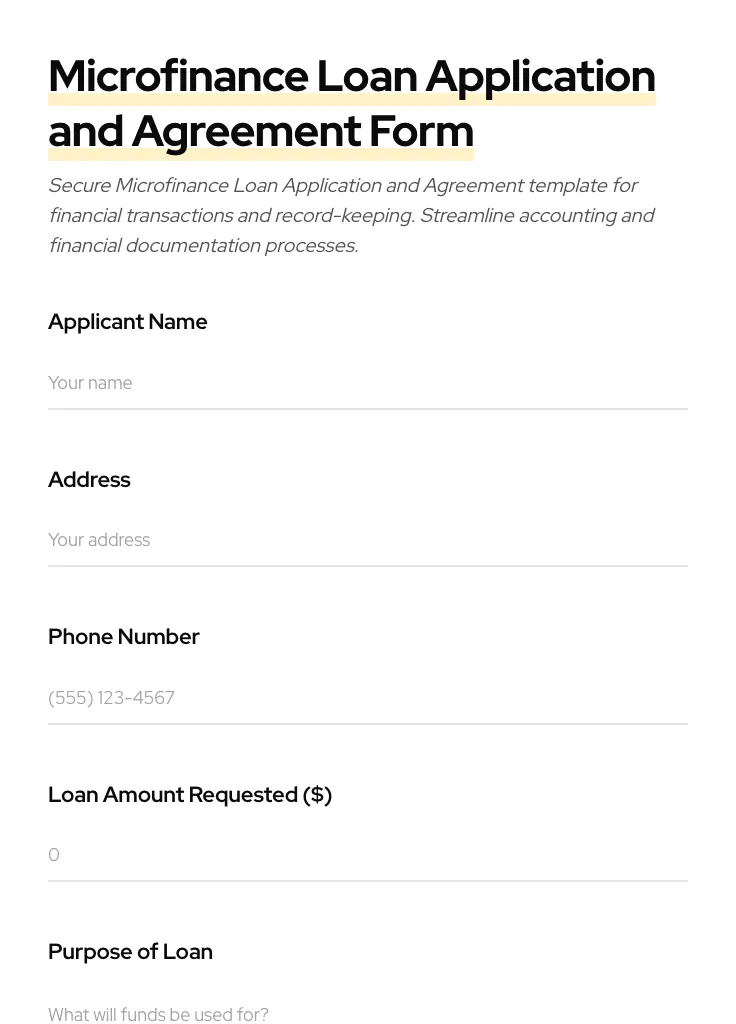This screenshot has width=736, height=1024.
Task: Click the phone number placeholder text
Action: (x=111, y=698)
